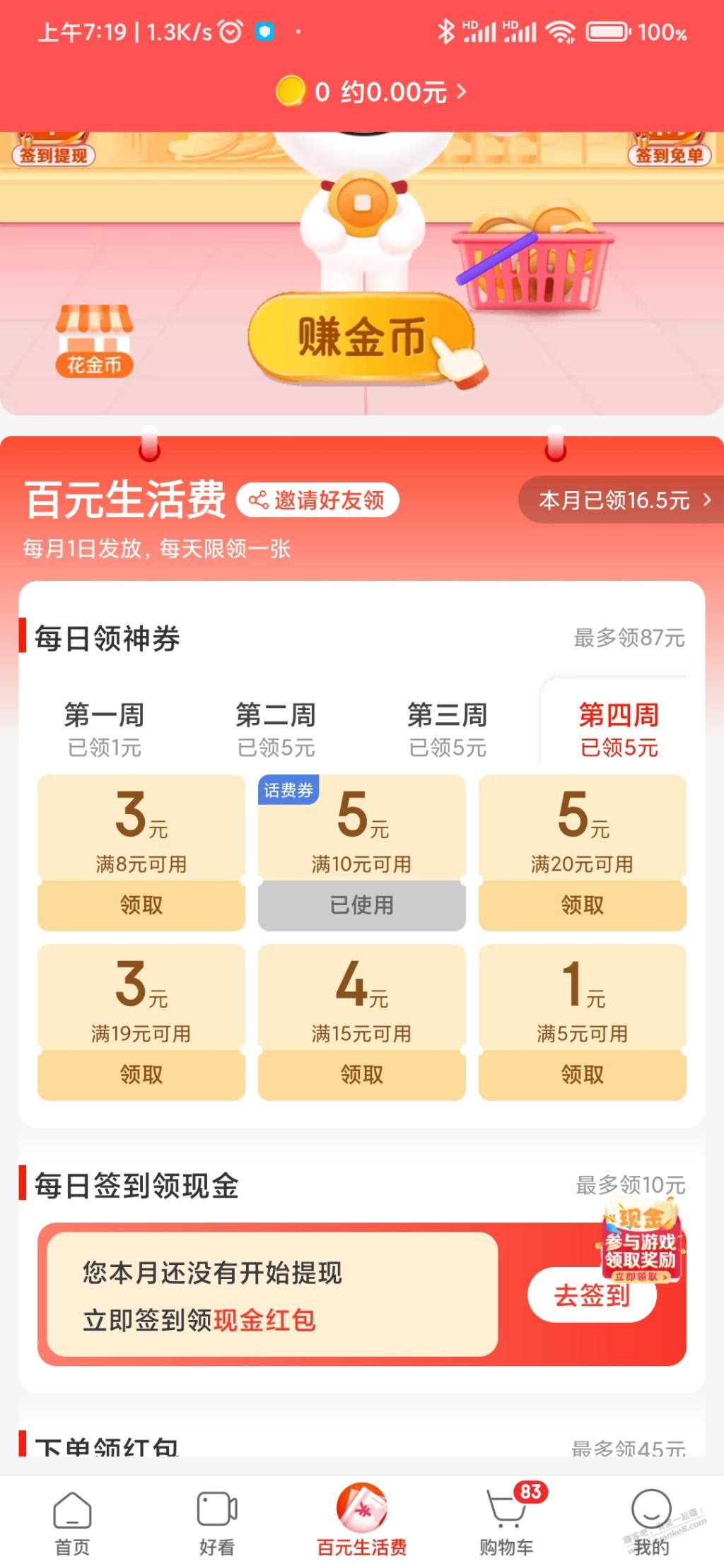Claim the 3元 满19元可用 coupon
This screenshot has height=1568, width=724.
coord(141,1074)
